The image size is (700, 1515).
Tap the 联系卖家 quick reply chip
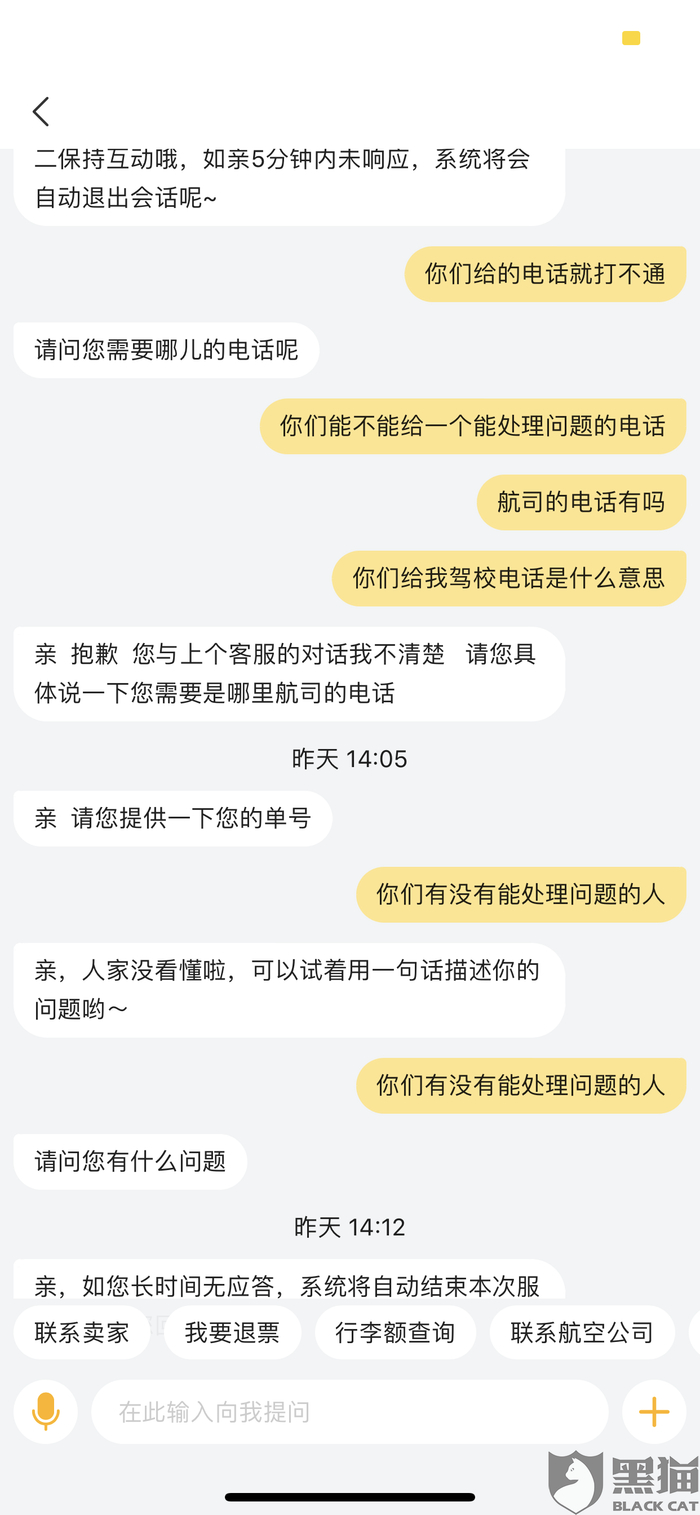pos(82,1332)
